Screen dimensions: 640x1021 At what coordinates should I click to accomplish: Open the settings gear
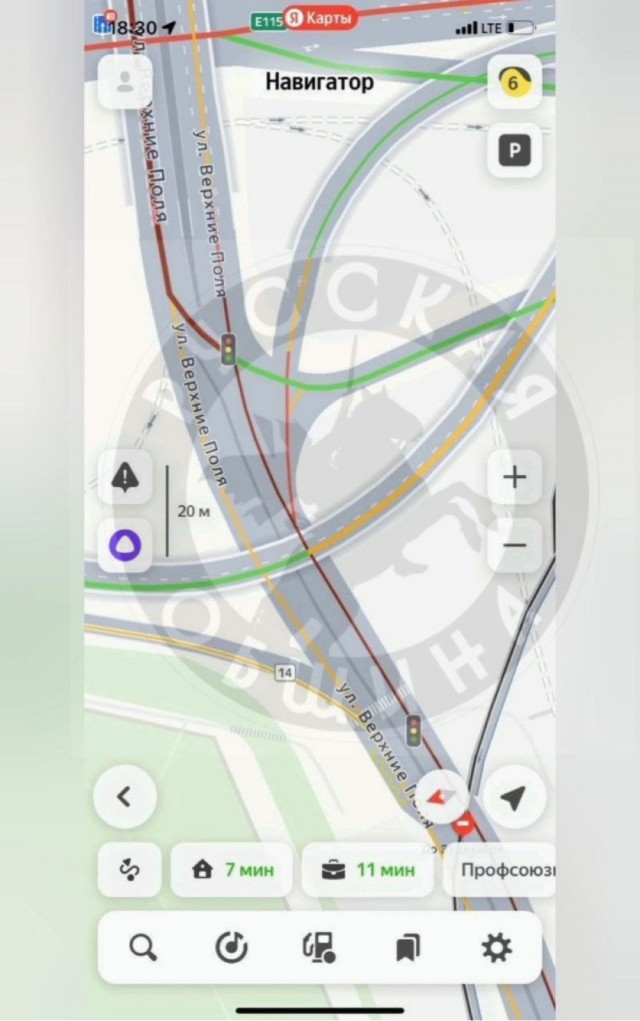click(x=496, y=947)
